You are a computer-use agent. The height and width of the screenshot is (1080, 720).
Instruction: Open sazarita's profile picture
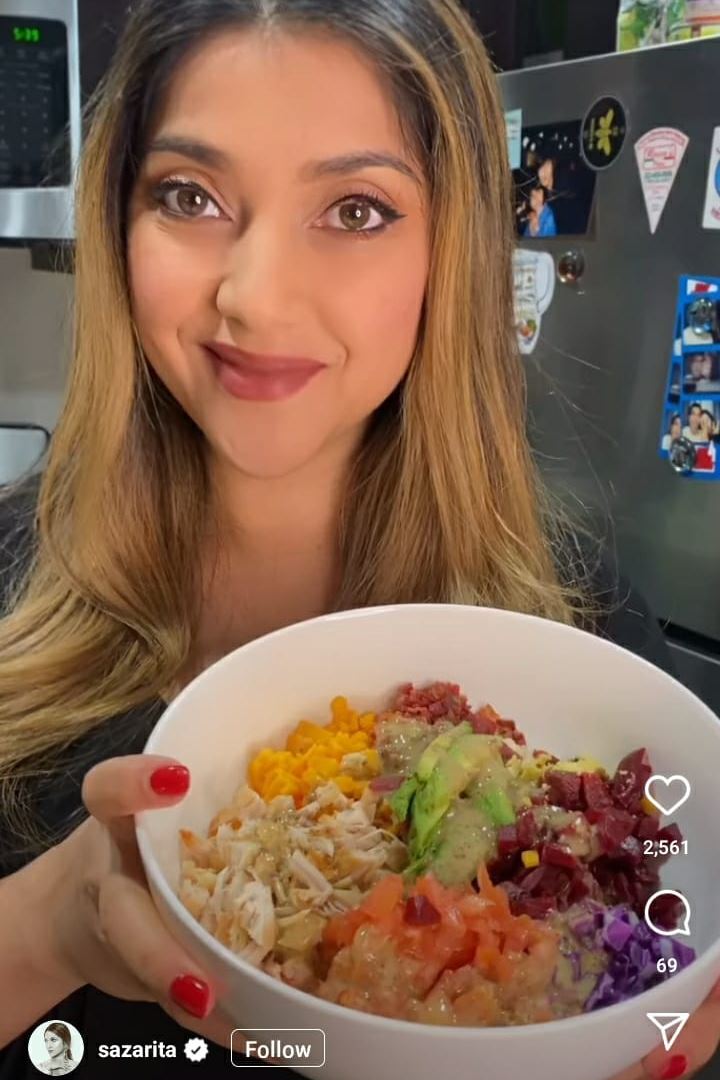click(x=56, y=1048)
